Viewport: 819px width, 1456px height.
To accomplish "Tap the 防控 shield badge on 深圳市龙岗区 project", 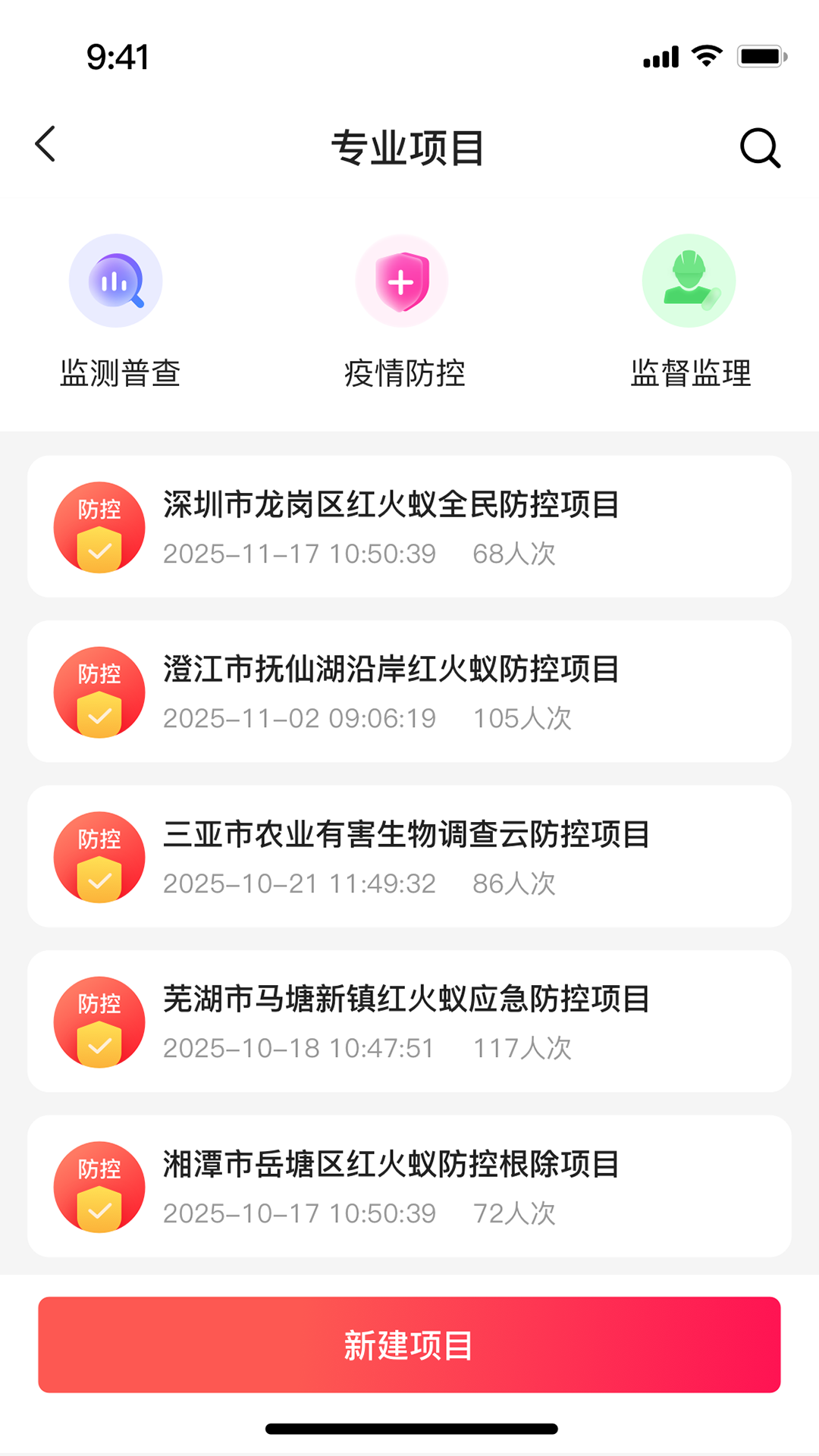I will (99, 528).
